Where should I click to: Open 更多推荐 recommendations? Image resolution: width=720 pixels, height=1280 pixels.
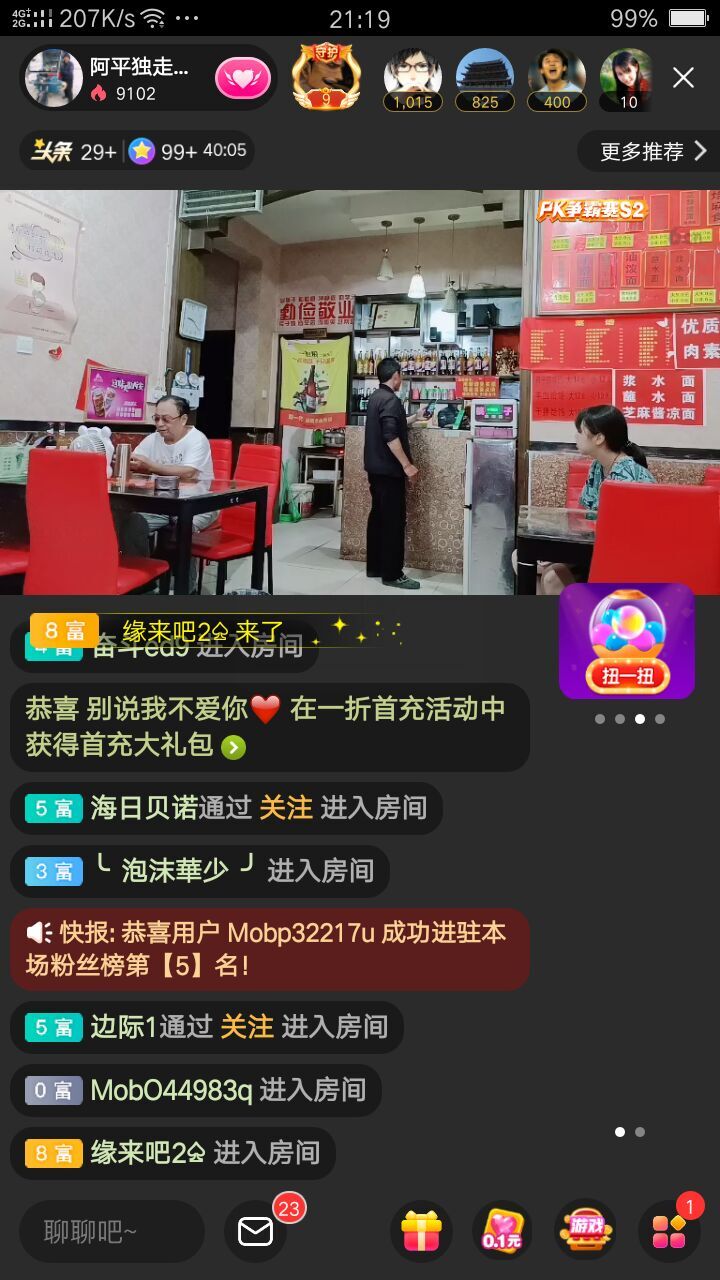pos(652,151)
